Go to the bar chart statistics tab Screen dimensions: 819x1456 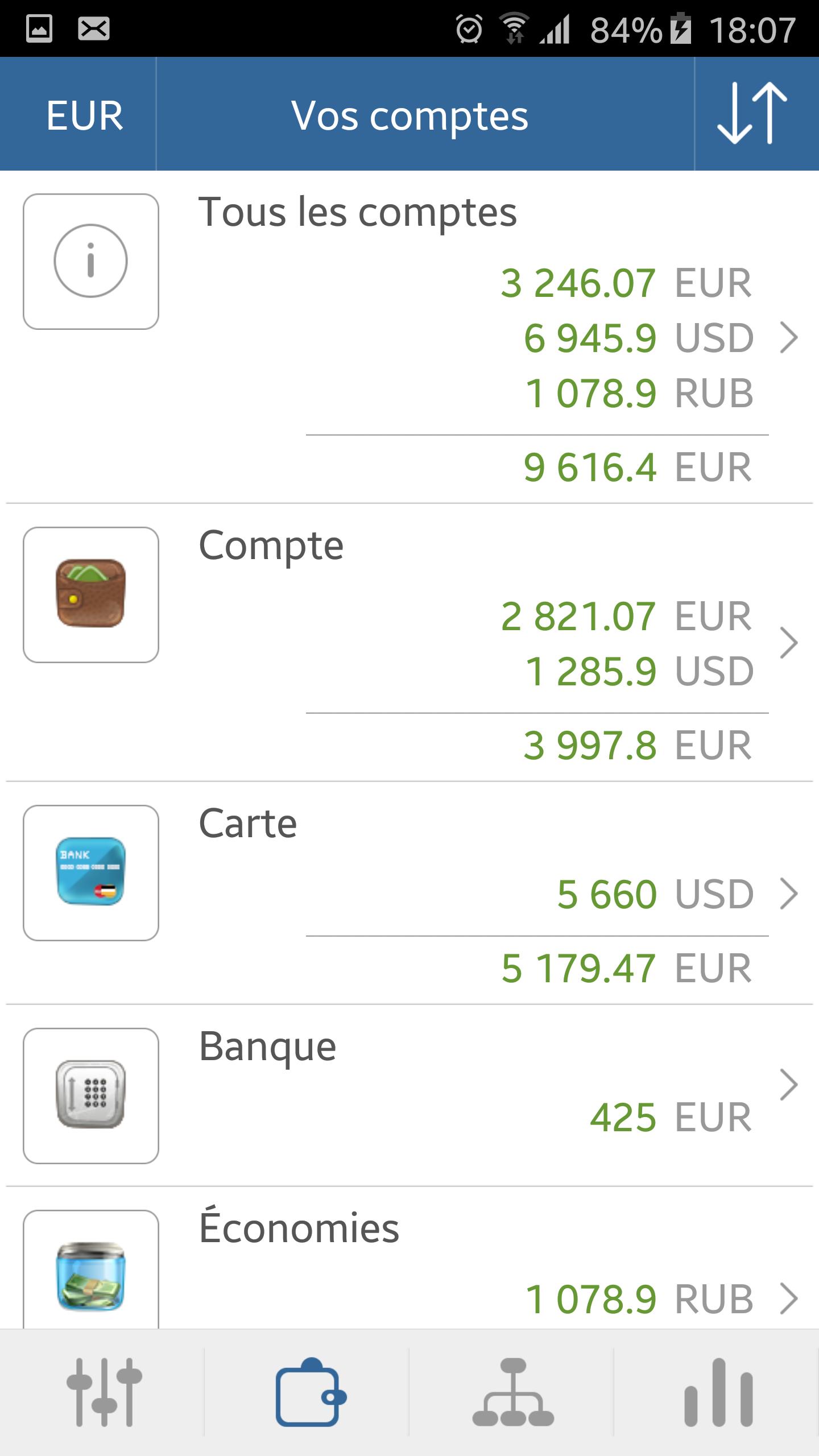click(x=717, y=1392)
